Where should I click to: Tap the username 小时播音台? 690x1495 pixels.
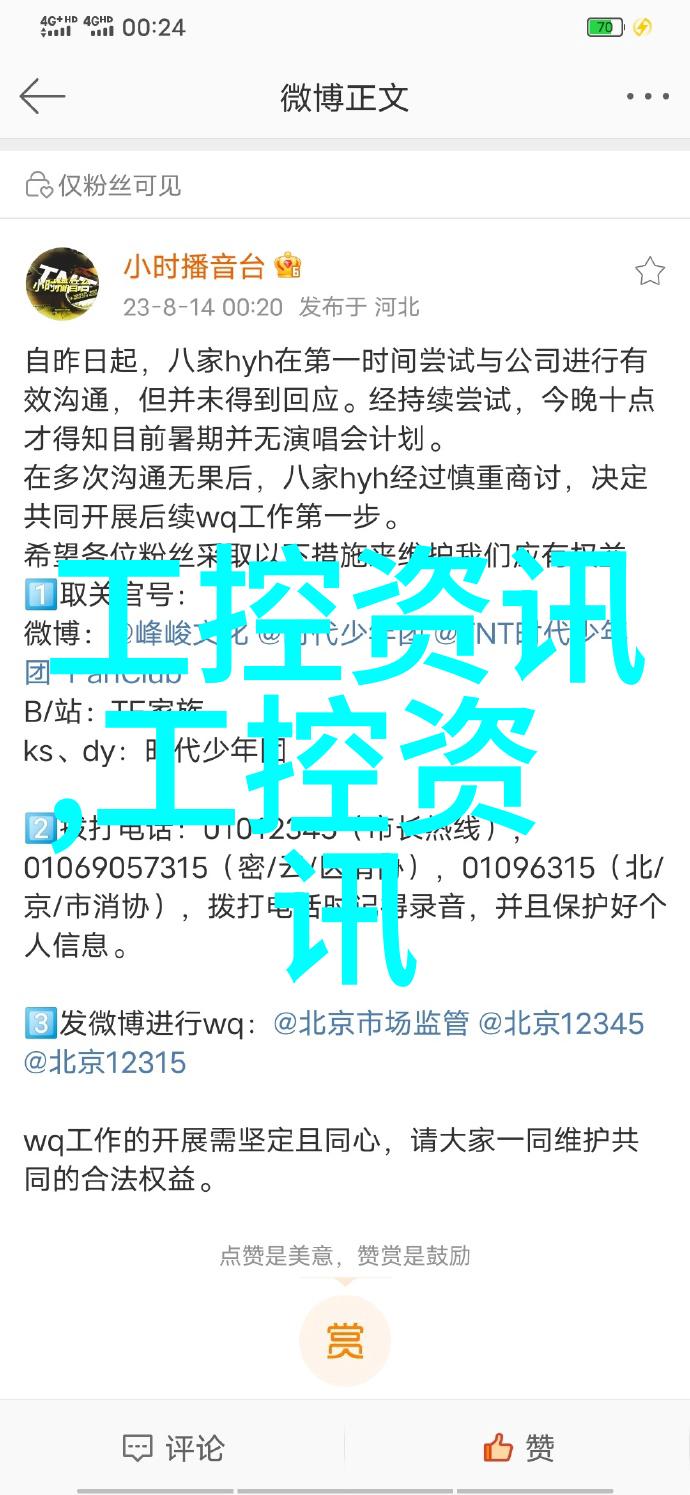click(x=194, y=266)
